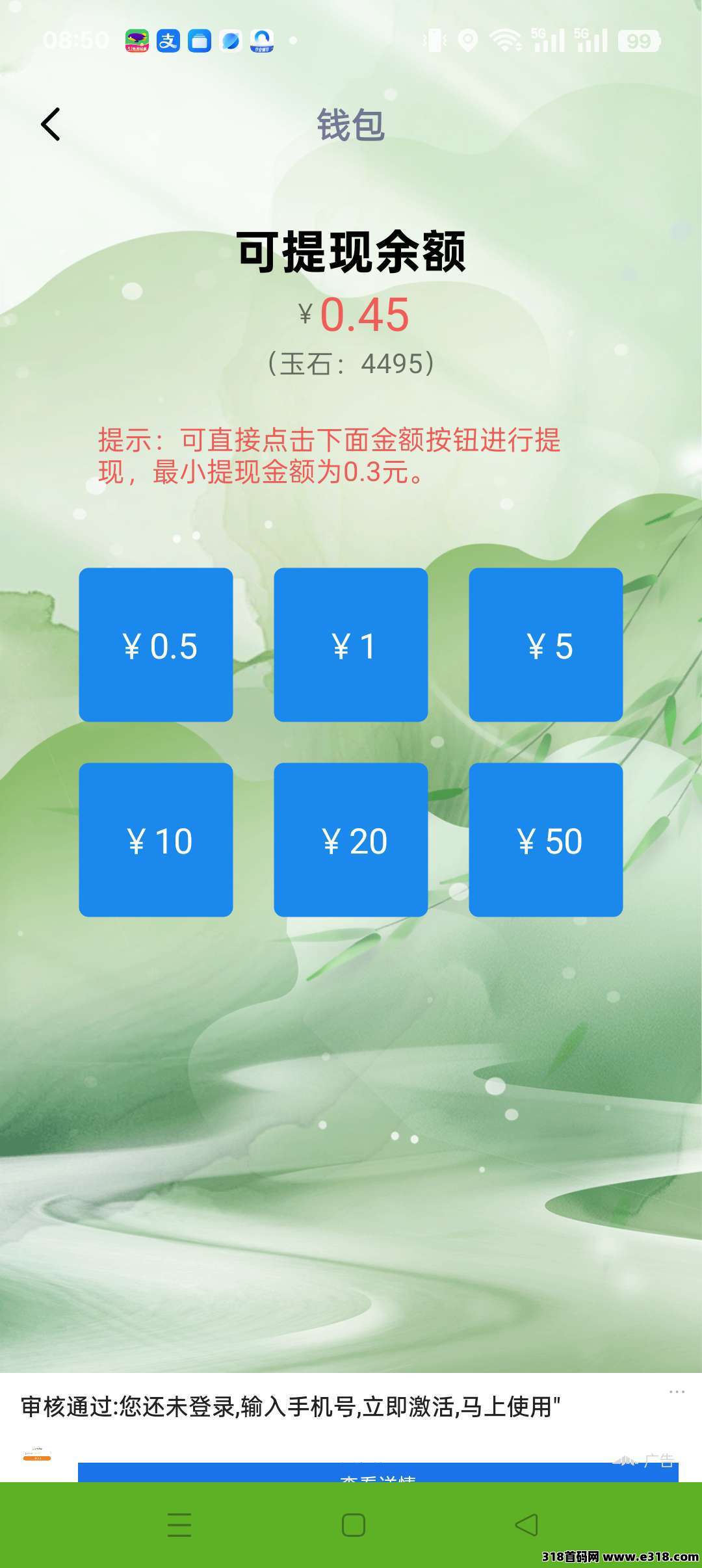702x1568 pixels.
Task: Go to the home screen
Action: (353, 1524)
